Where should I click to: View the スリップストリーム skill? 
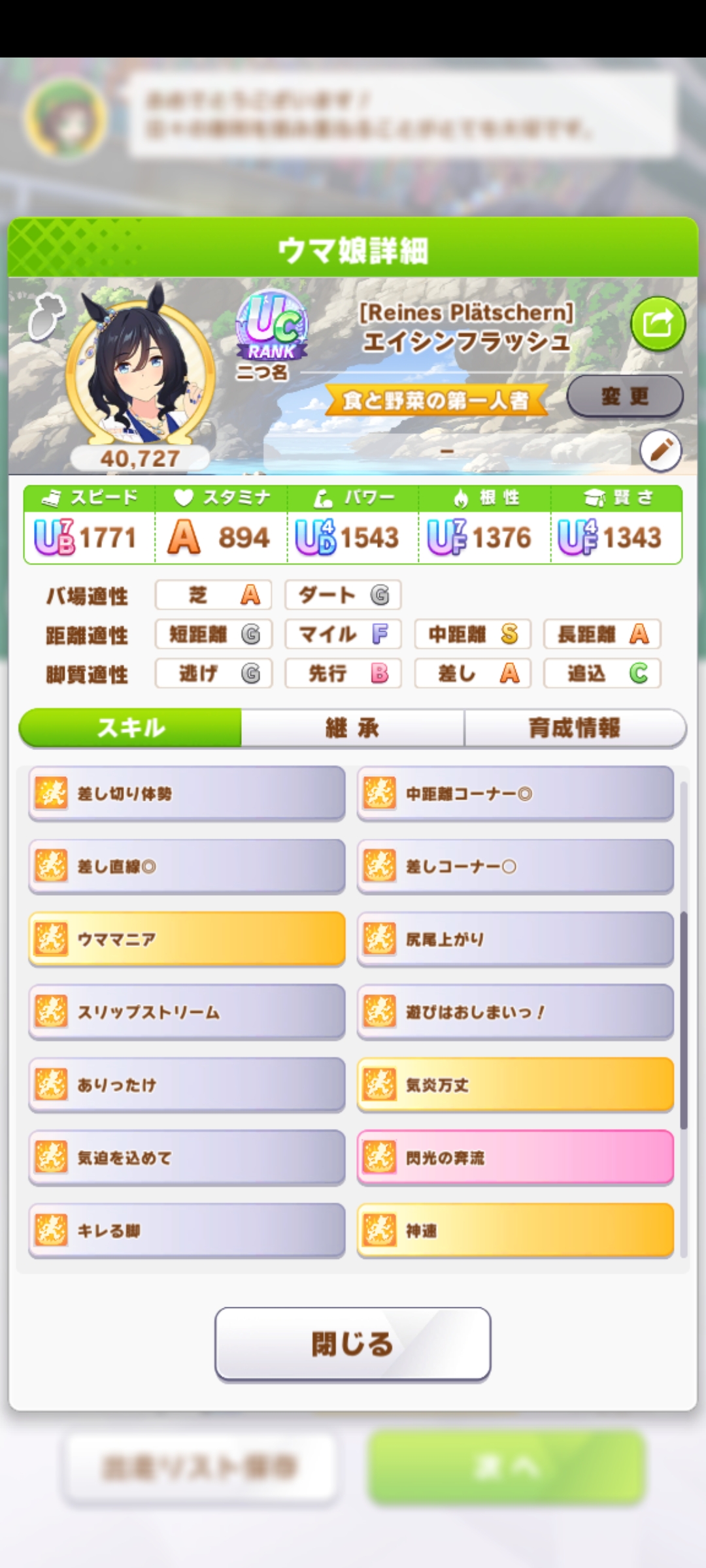point(187,1012)
